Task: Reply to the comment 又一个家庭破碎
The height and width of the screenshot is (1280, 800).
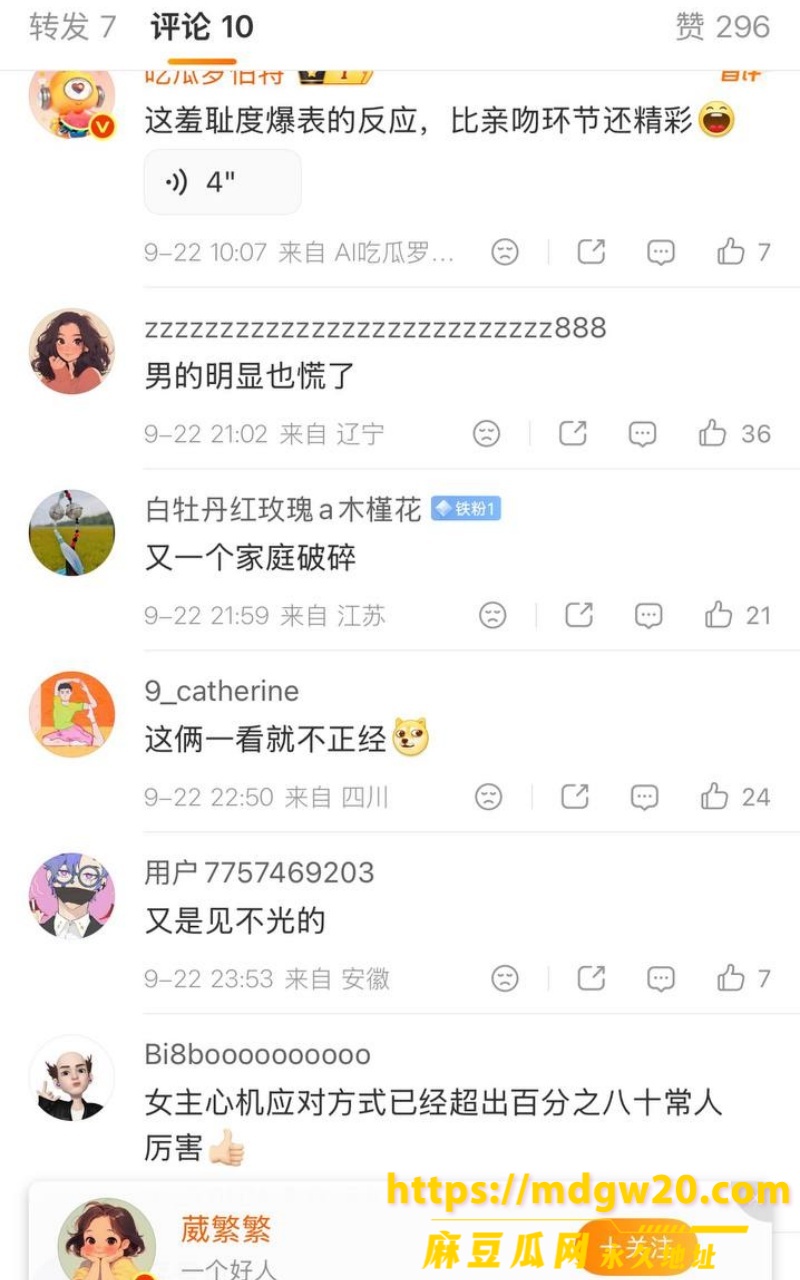Action: [x=648, y=615]
